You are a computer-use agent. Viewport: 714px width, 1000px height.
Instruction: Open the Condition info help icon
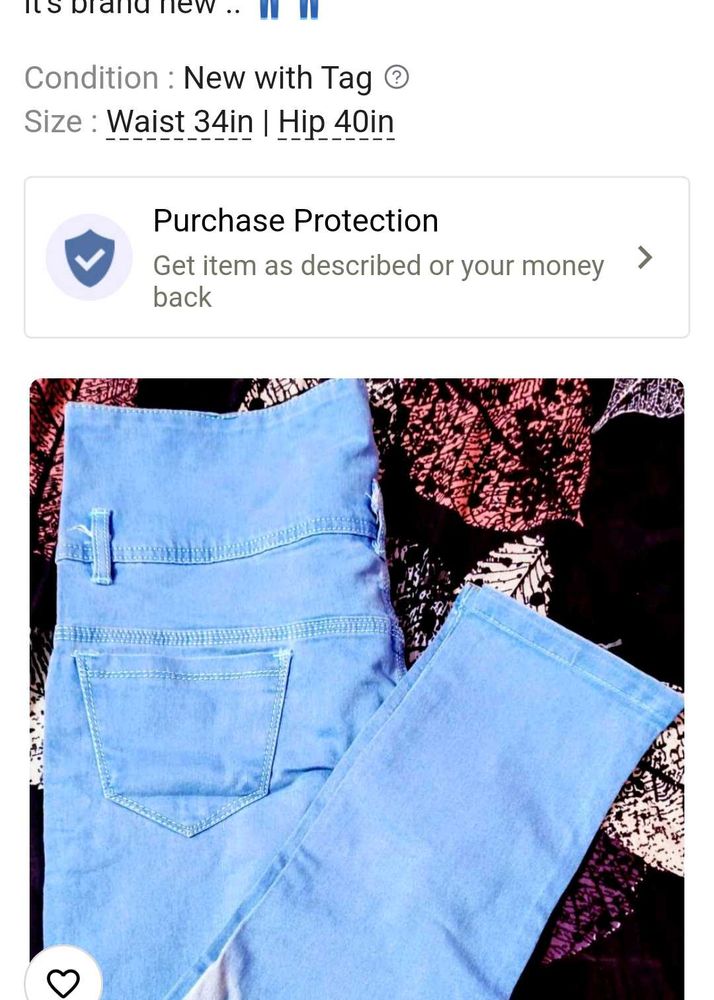[397, 77]
